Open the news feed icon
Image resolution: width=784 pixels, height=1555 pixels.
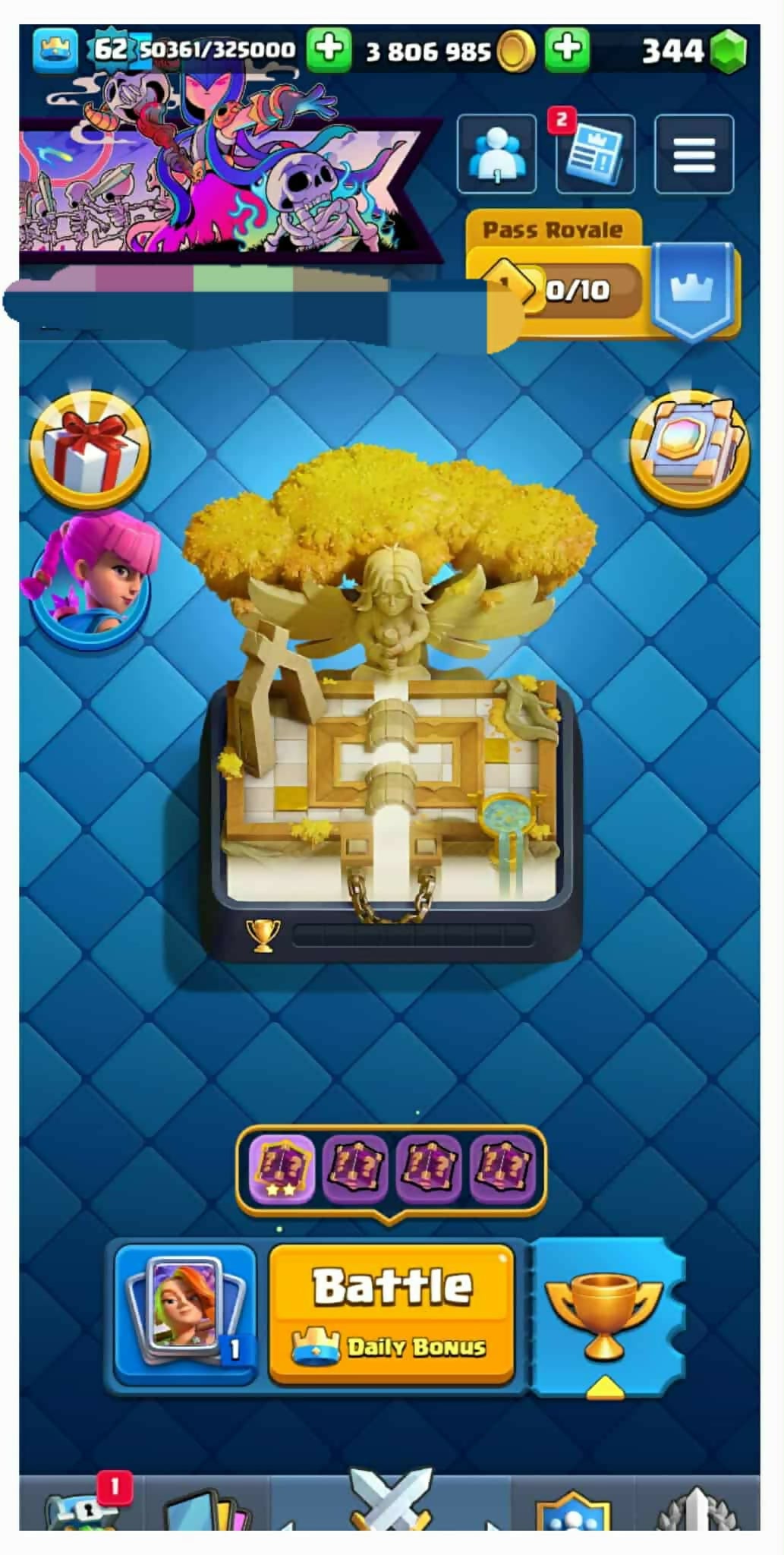(596, 154)
